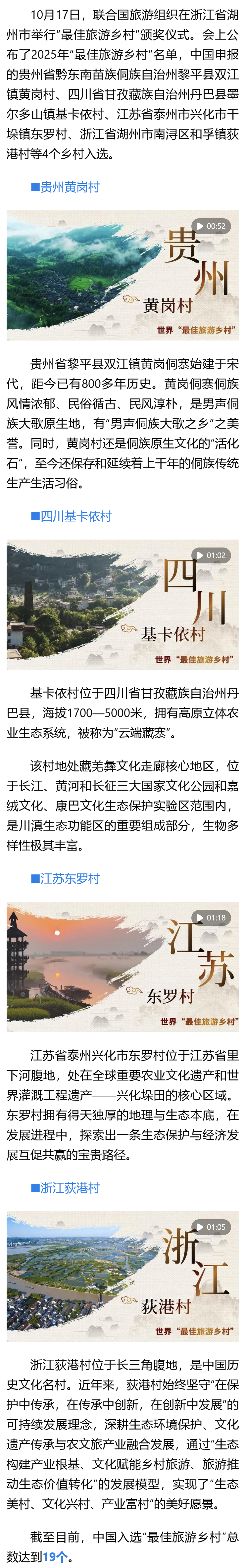Start the 江苏东罗村 video

pyautogui.click(x=199, y=917)
